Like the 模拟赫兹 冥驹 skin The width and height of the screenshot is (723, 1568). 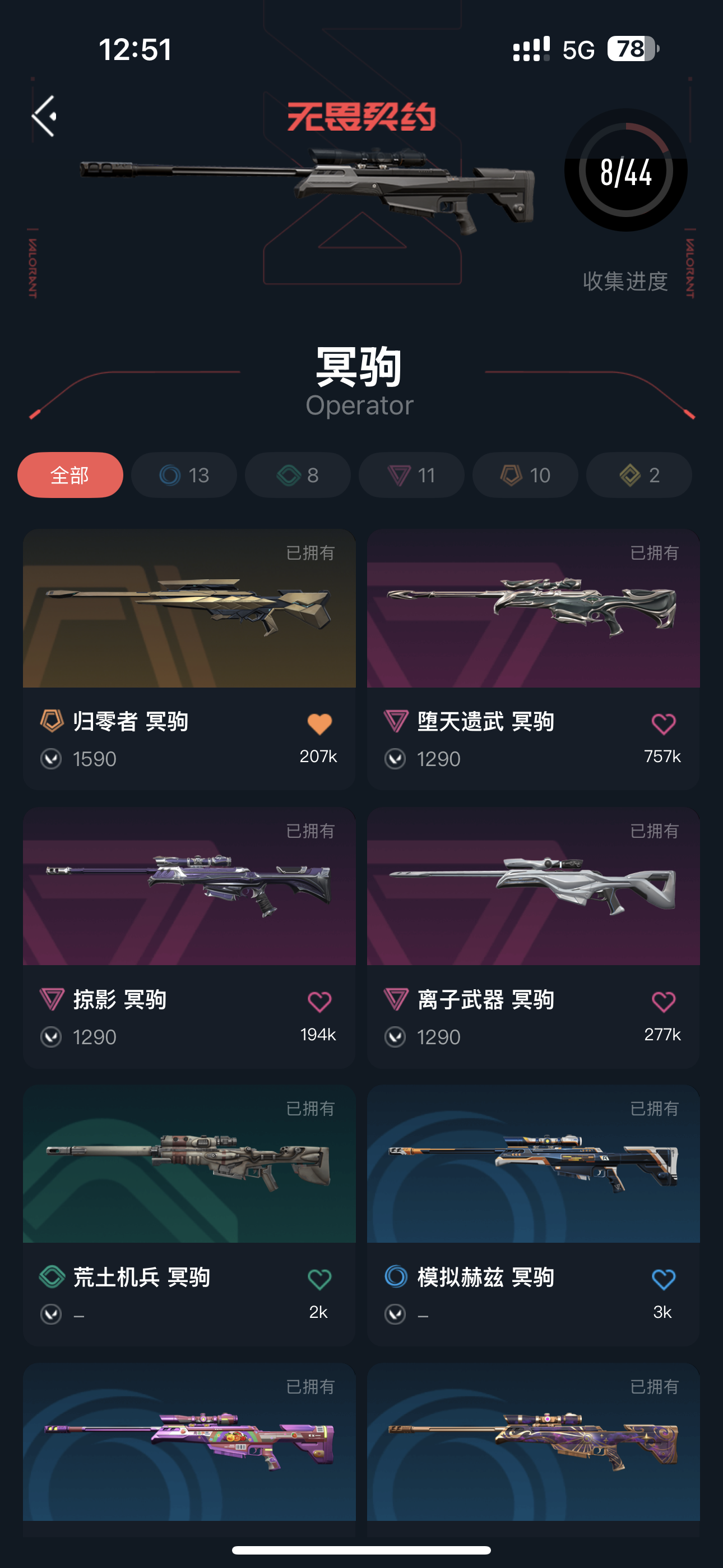664,1280
